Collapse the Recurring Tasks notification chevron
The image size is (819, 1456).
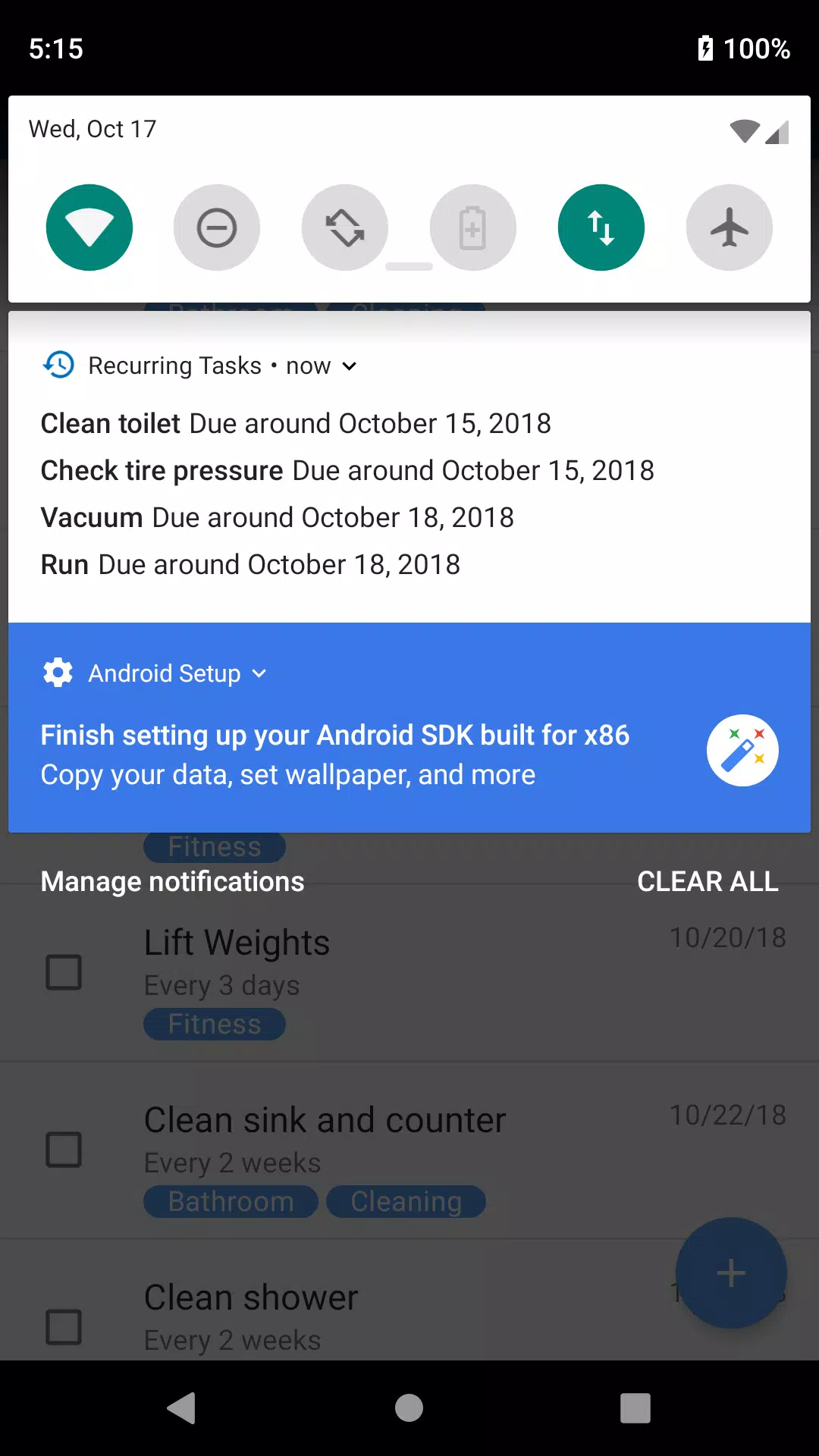tap(350, 366)
